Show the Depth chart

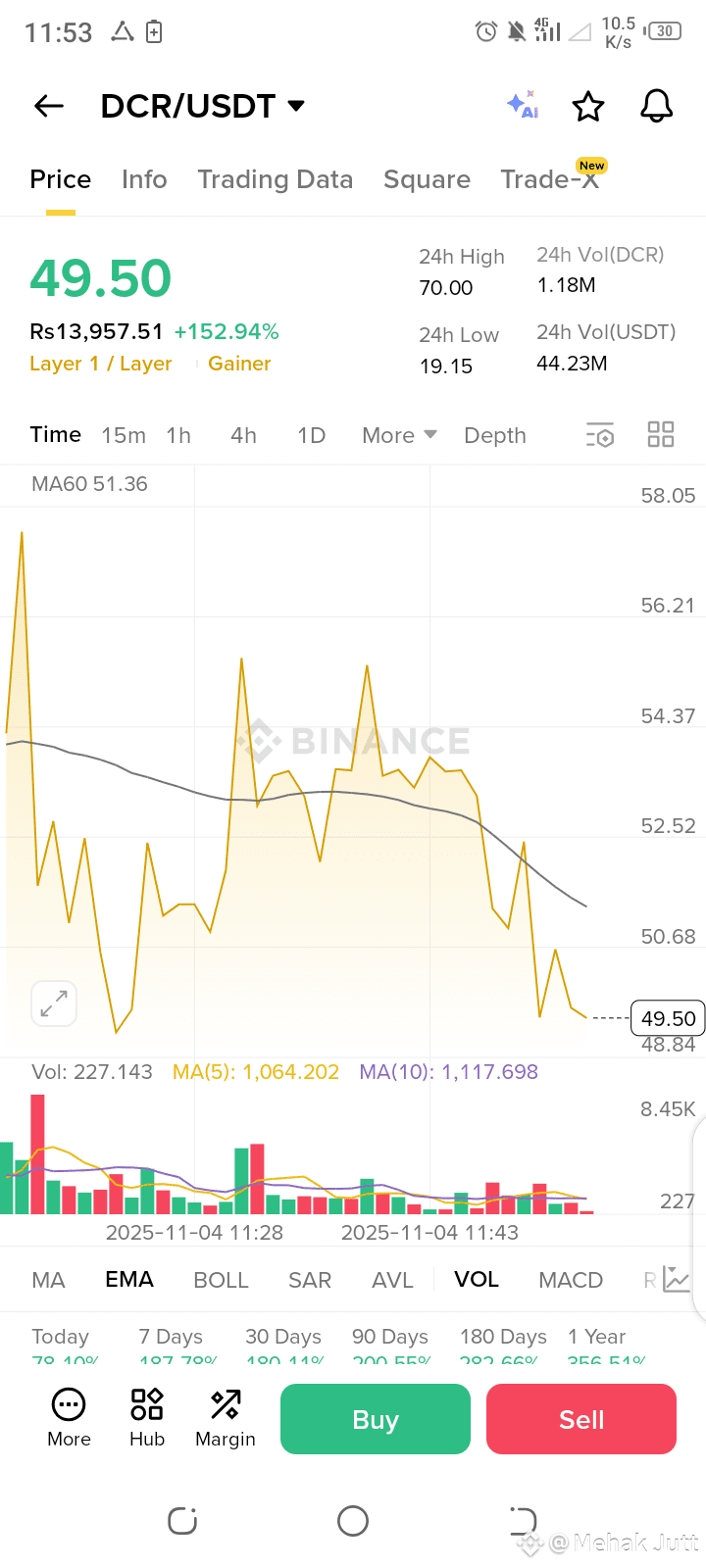495,435
